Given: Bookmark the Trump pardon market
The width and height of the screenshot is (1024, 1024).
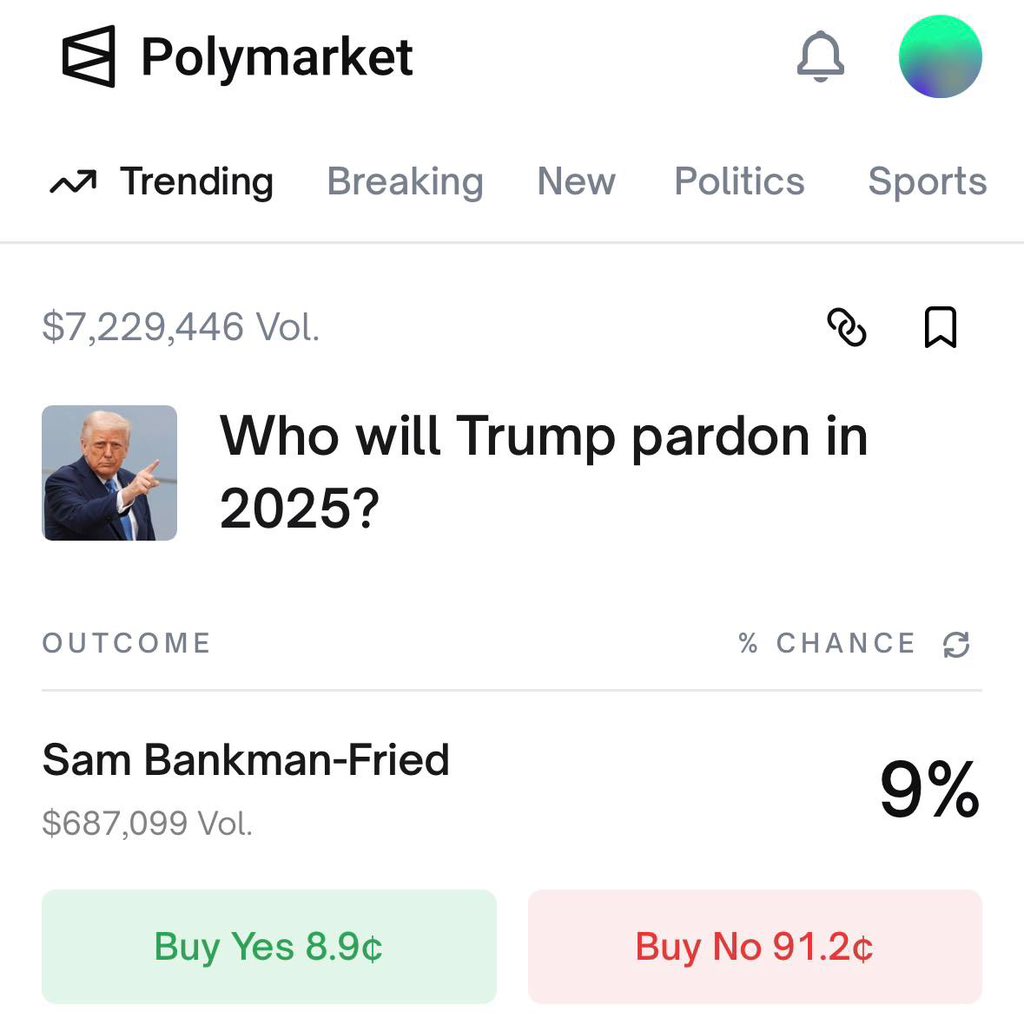Looking at the screenshot, I should [940, 327].
